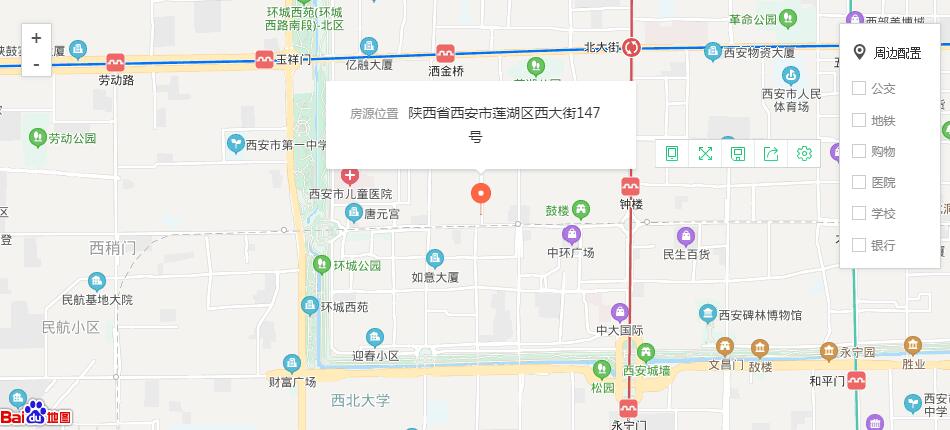This screenshot has height=430, width=950.
Task: Expand the map to fullscreen
Action: pyautogui.click(x=706, y=153)
